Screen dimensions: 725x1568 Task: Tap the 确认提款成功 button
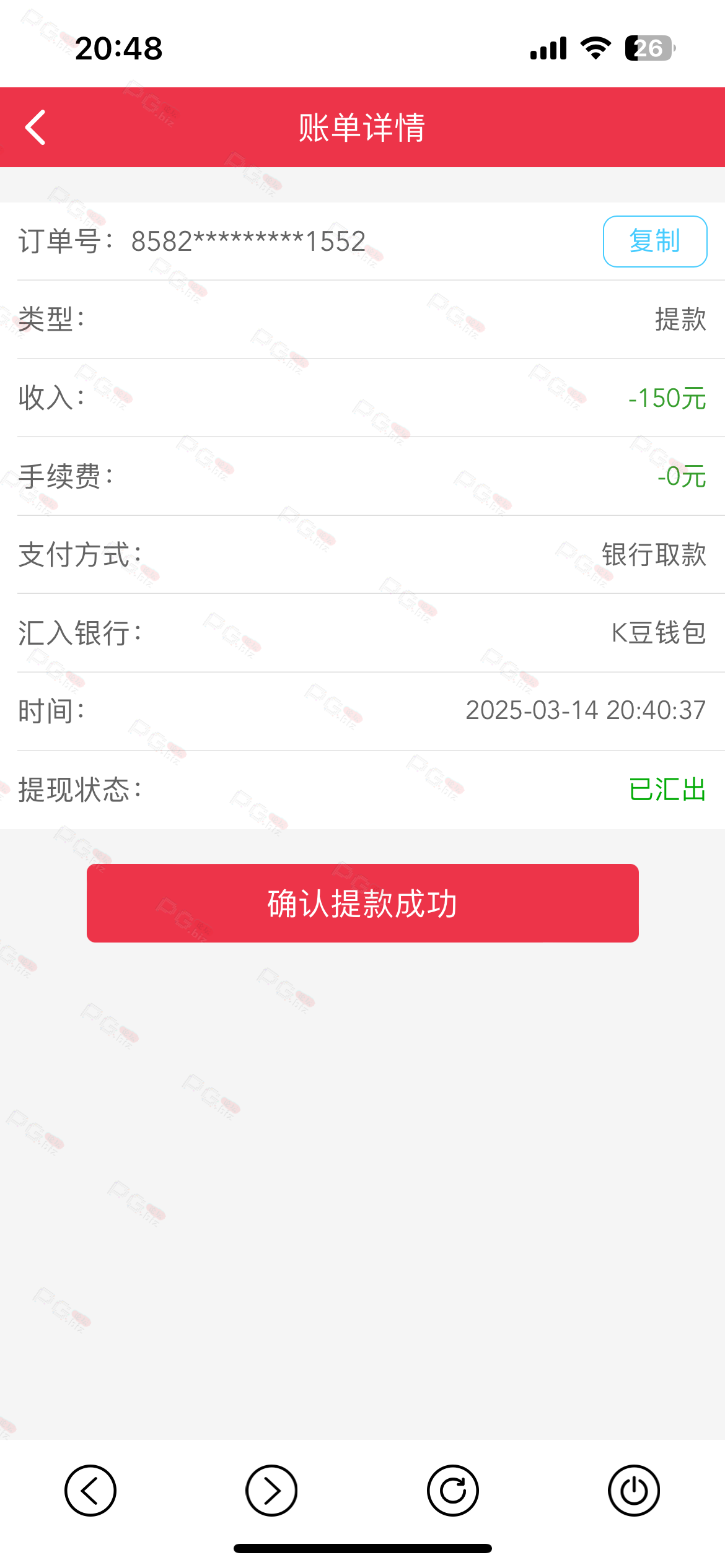pos(362,903)
